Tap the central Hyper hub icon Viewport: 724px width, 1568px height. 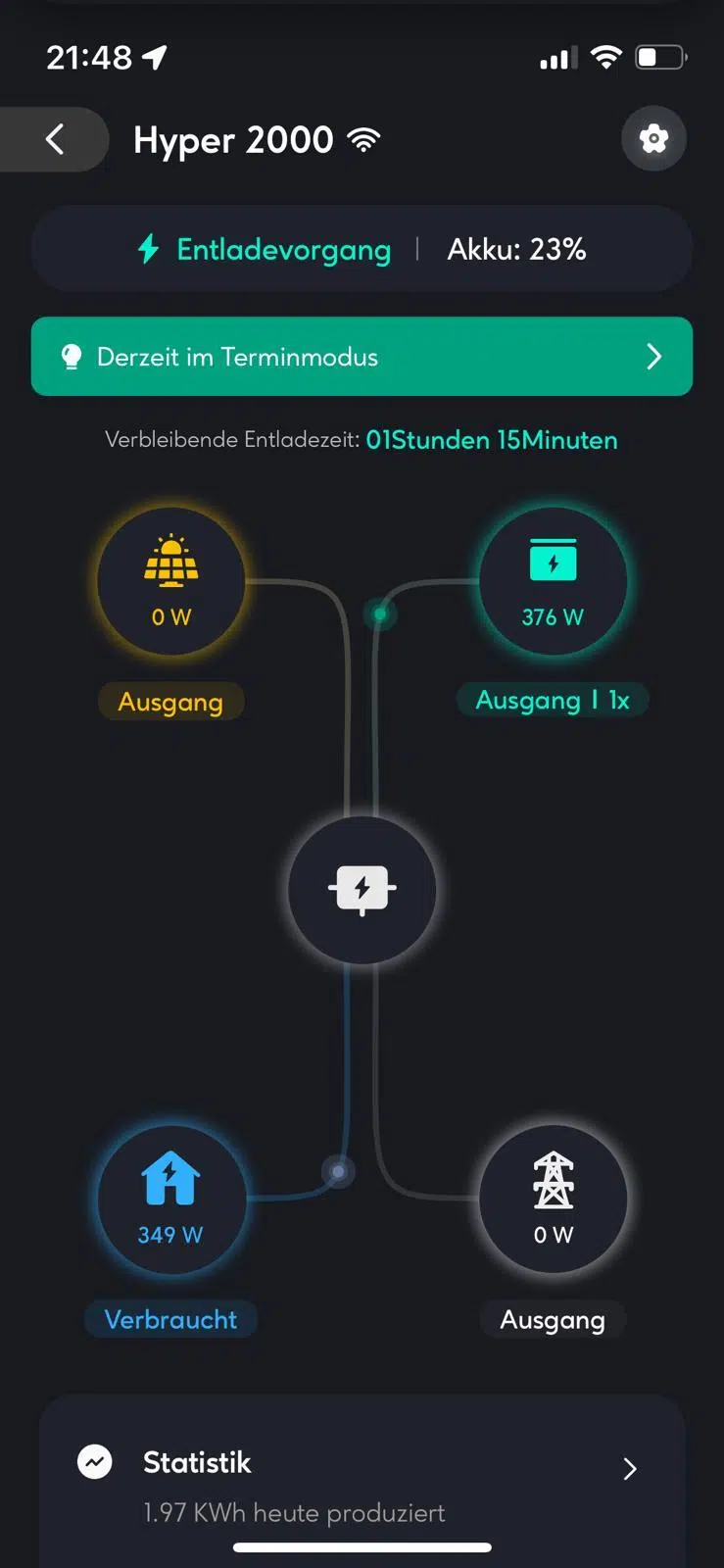click(x=362, y=890)
